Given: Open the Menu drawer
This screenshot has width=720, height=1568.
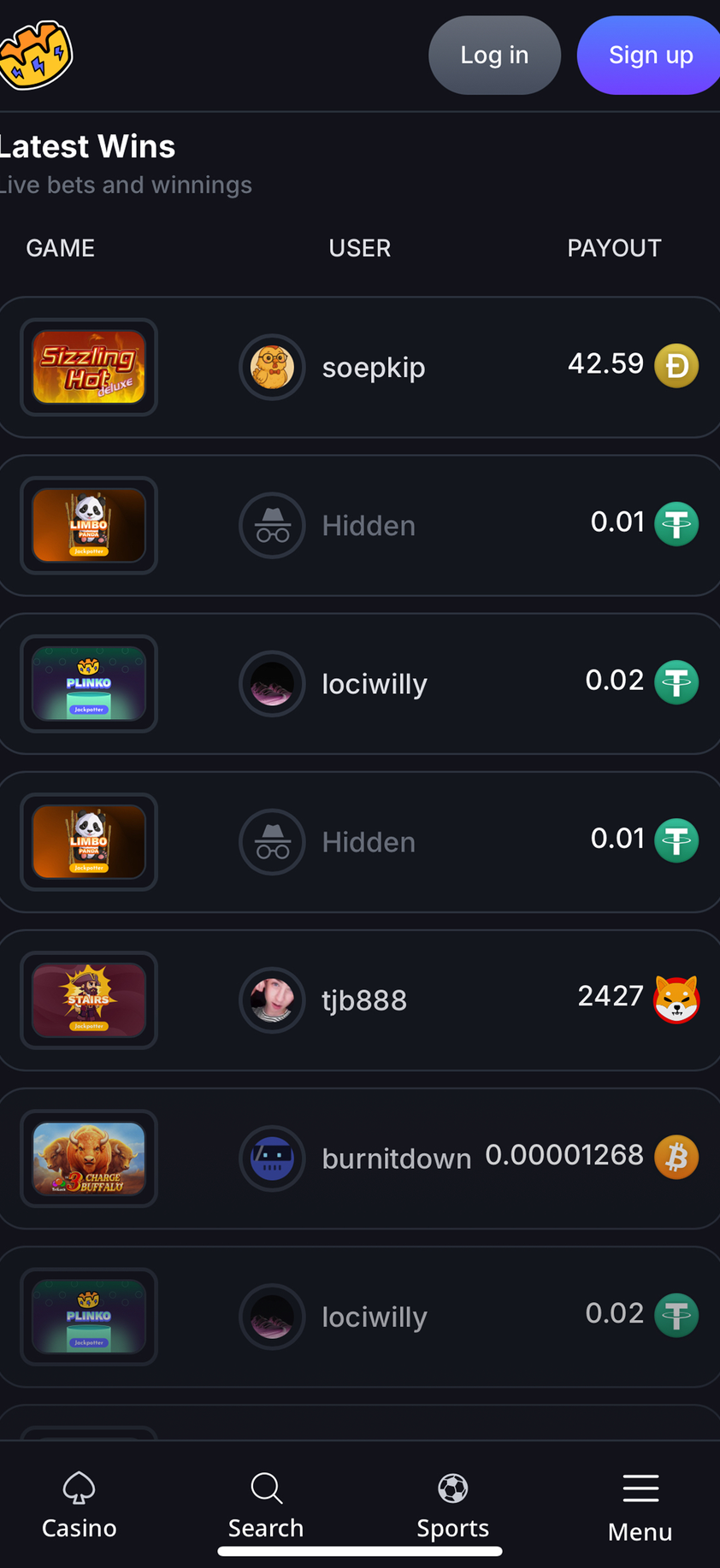Looking at the screenshot, I should [640, 1508].
